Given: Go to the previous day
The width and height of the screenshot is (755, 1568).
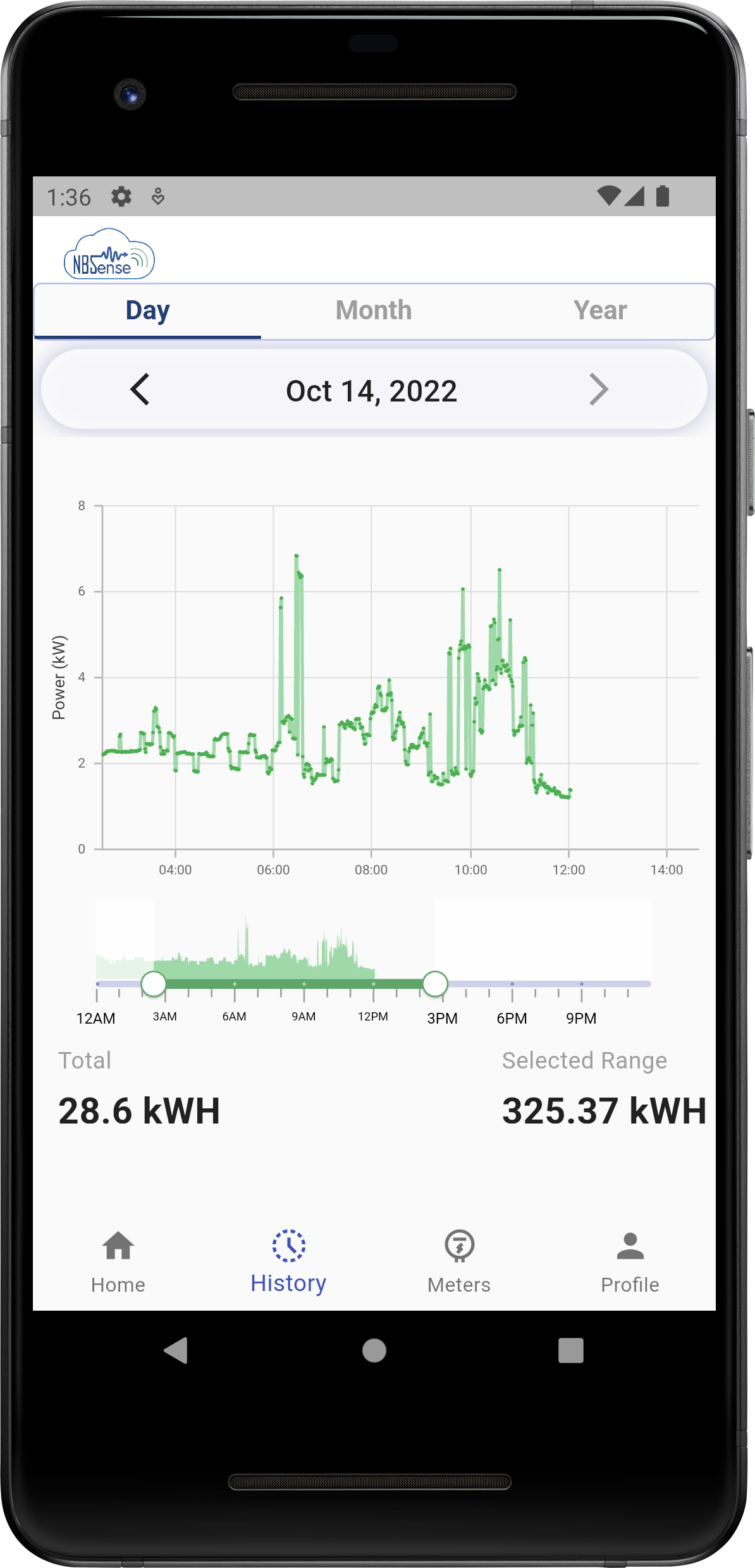Looking at the screenshot, I should tap(140, 389).
